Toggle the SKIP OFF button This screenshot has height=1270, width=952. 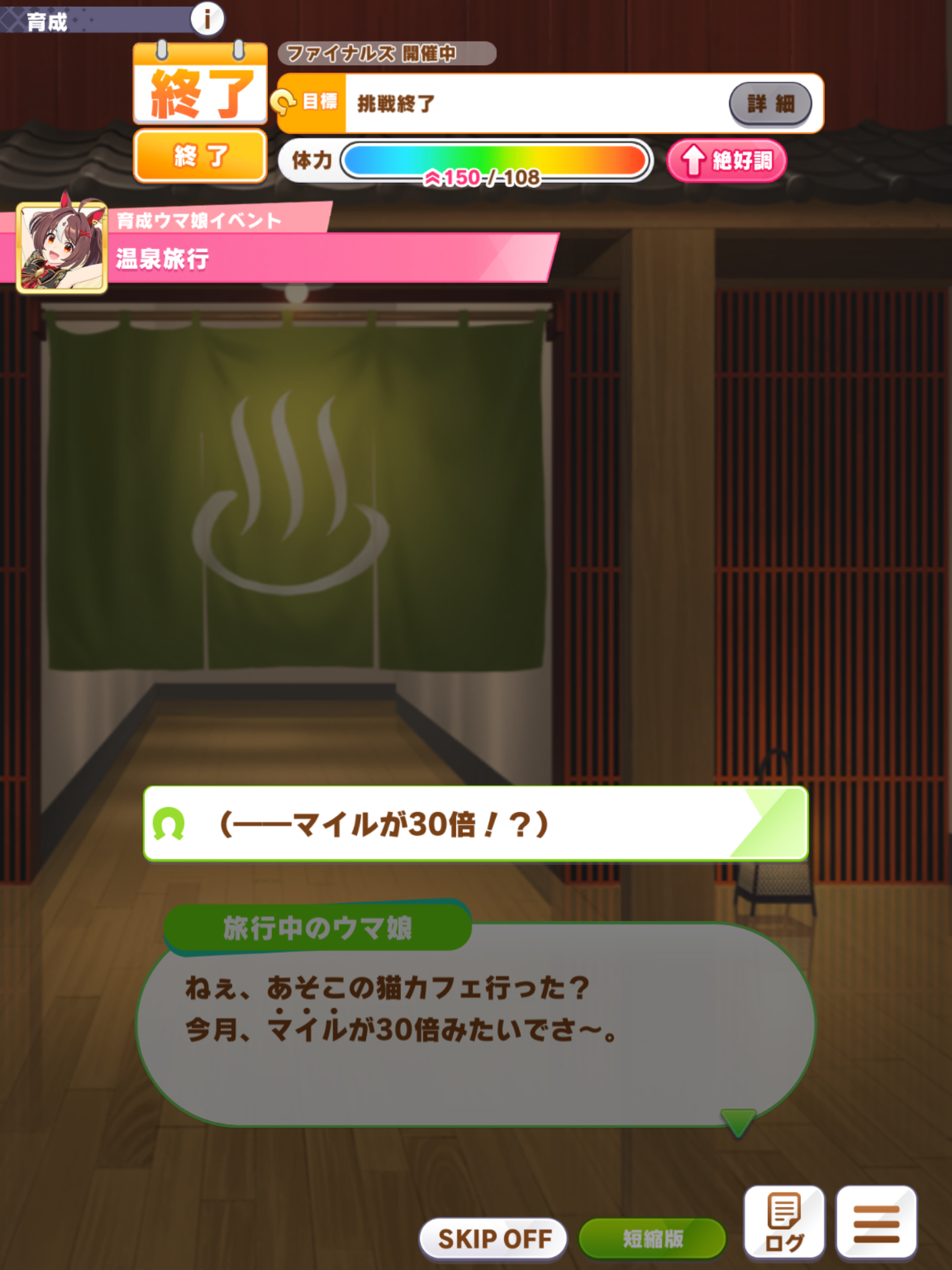[493, 1239]
